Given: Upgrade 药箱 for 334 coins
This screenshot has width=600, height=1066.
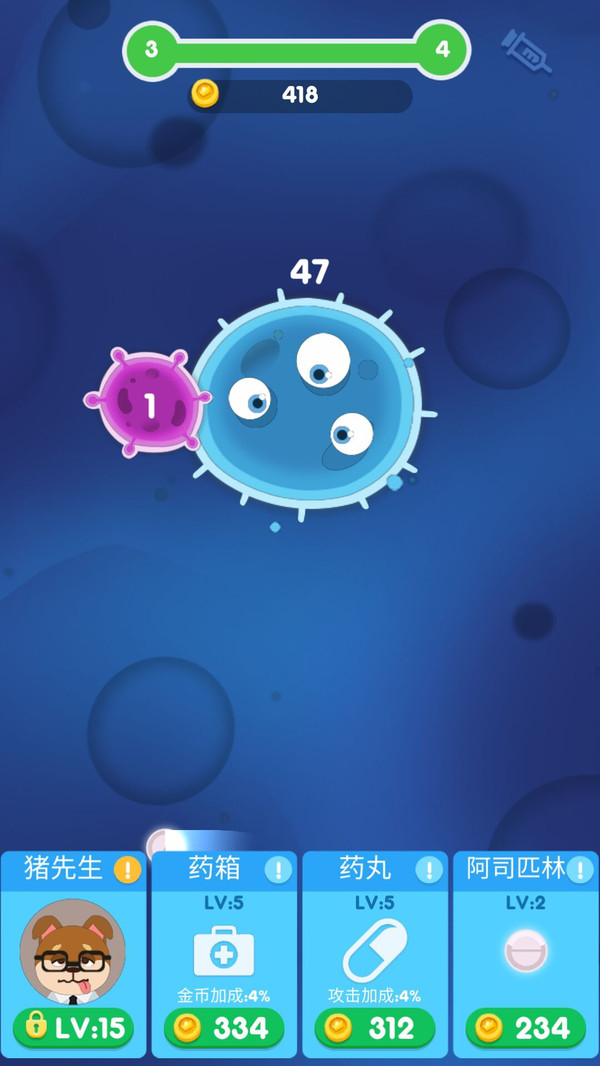Looking at the screenshot, I should click(224, 1027).
